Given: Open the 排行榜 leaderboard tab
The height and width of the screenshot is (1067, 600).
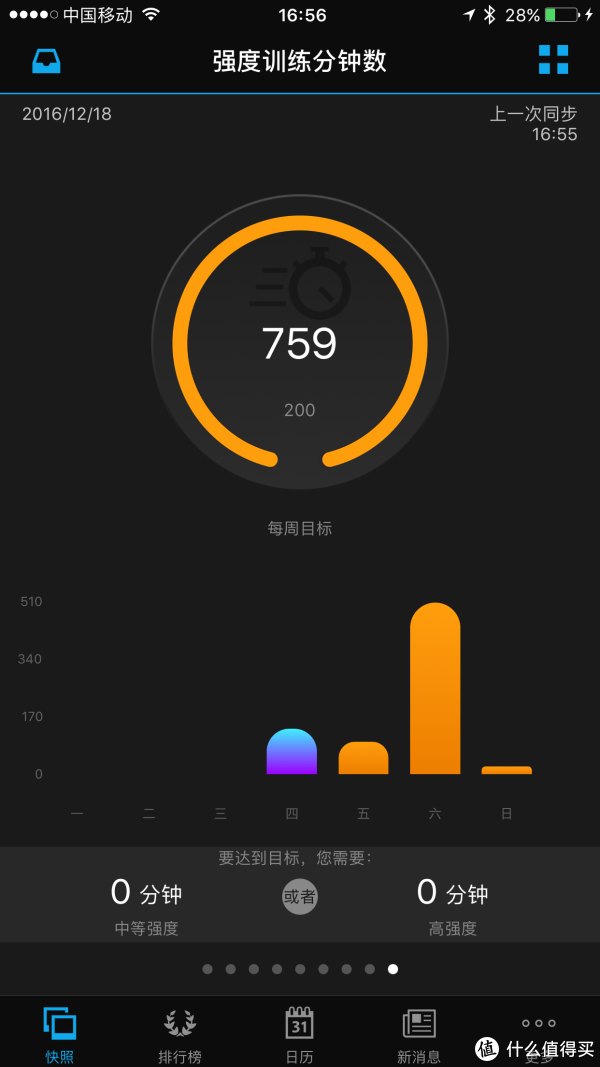Looking at the screenshot, I should pyautogui.click(x=180, y=1036).
